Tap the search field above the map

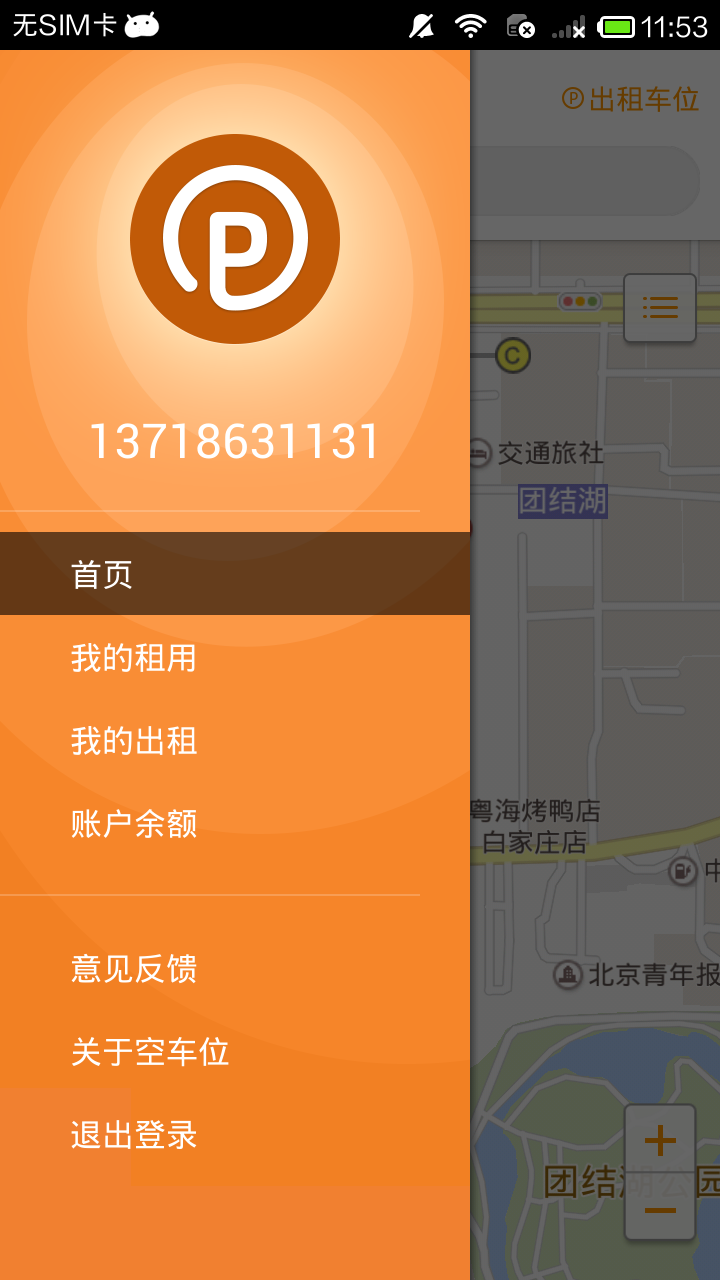click(590, 181)
